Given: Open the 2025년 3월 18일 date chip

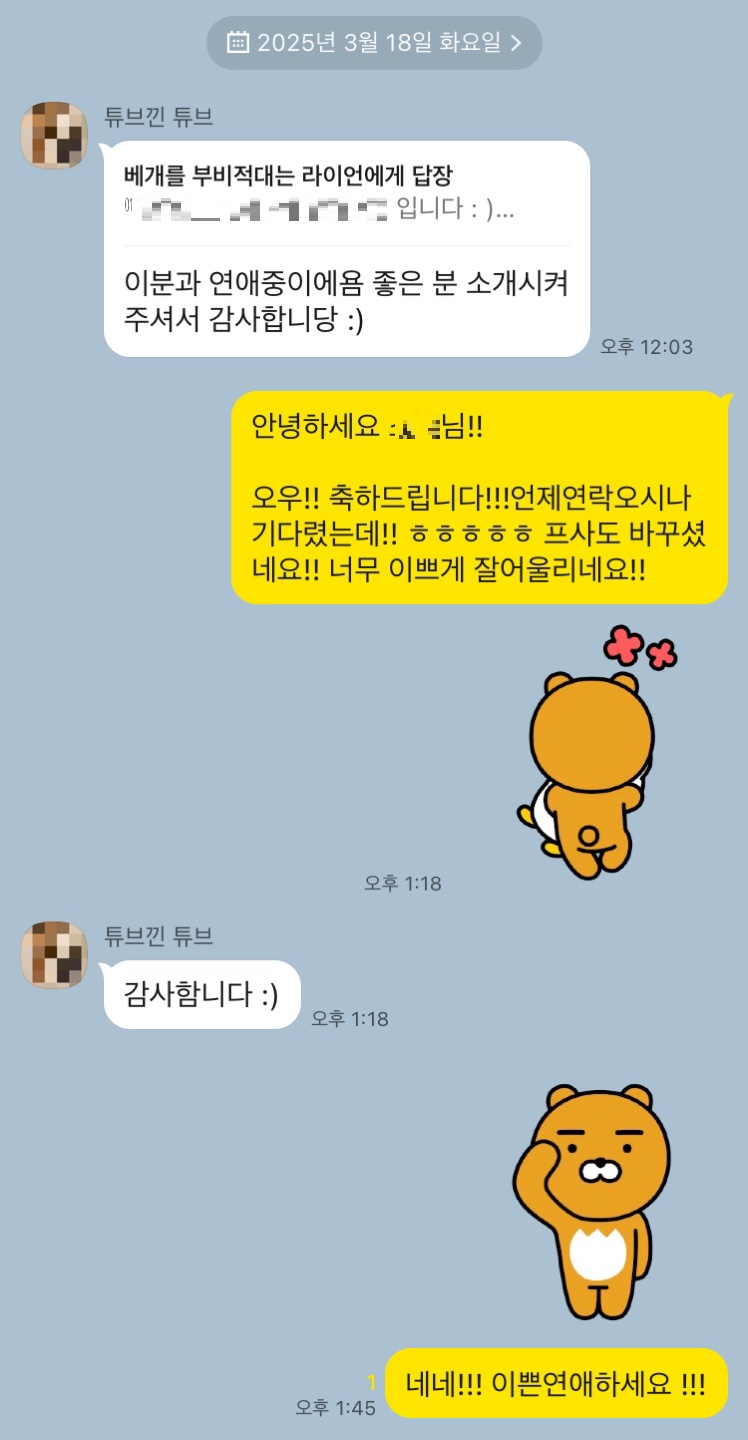Looking at the screenshot, I should click(374, 42).
